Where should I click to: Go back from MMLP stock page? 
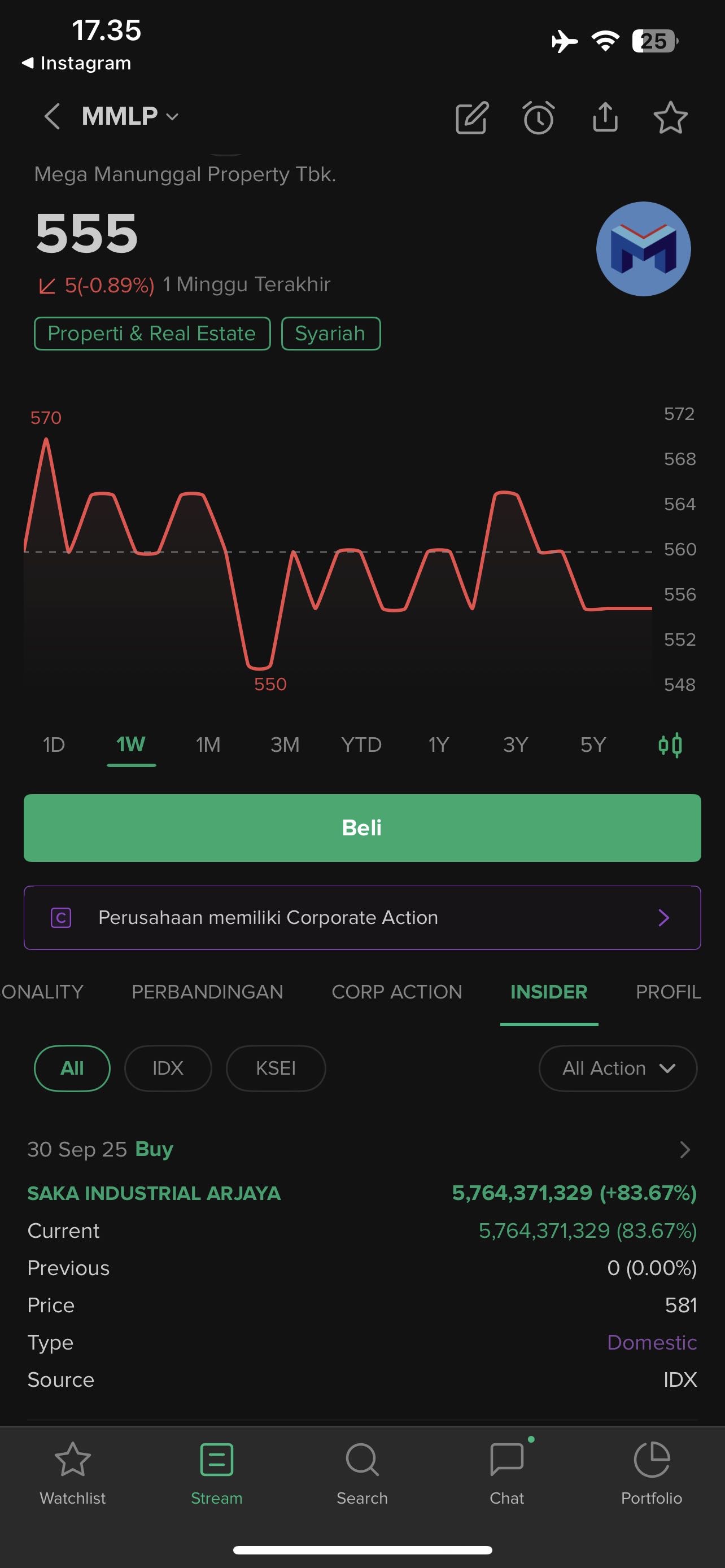click(x=53, y=116)
